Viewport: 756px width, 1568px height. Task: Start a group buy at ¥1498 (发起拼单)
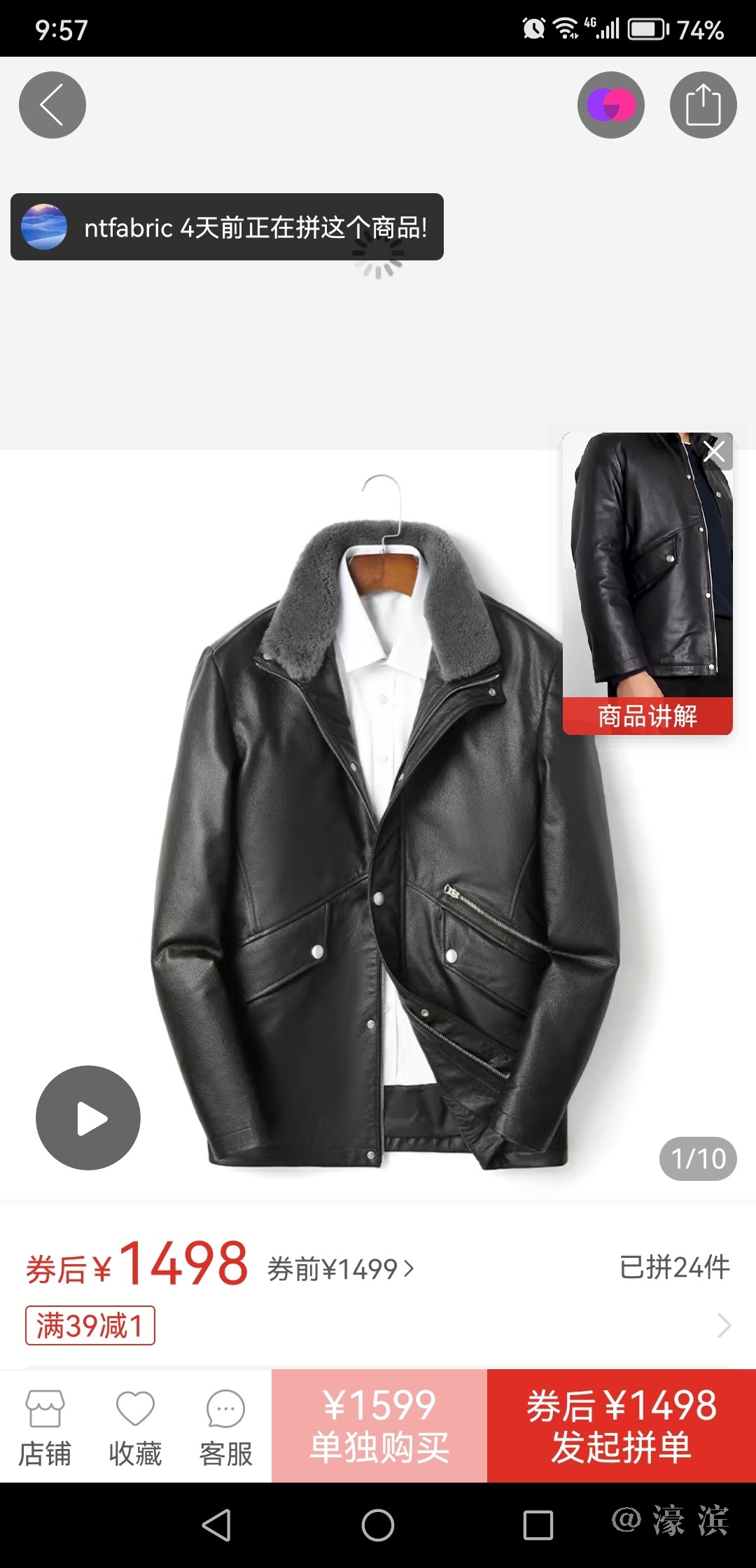621,1426
